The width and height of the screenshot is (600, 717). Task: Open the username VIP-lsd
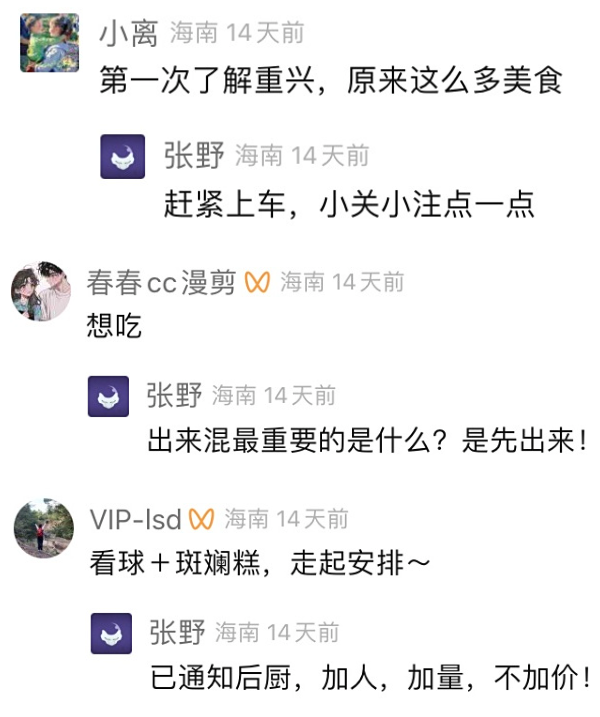[135, 519]
